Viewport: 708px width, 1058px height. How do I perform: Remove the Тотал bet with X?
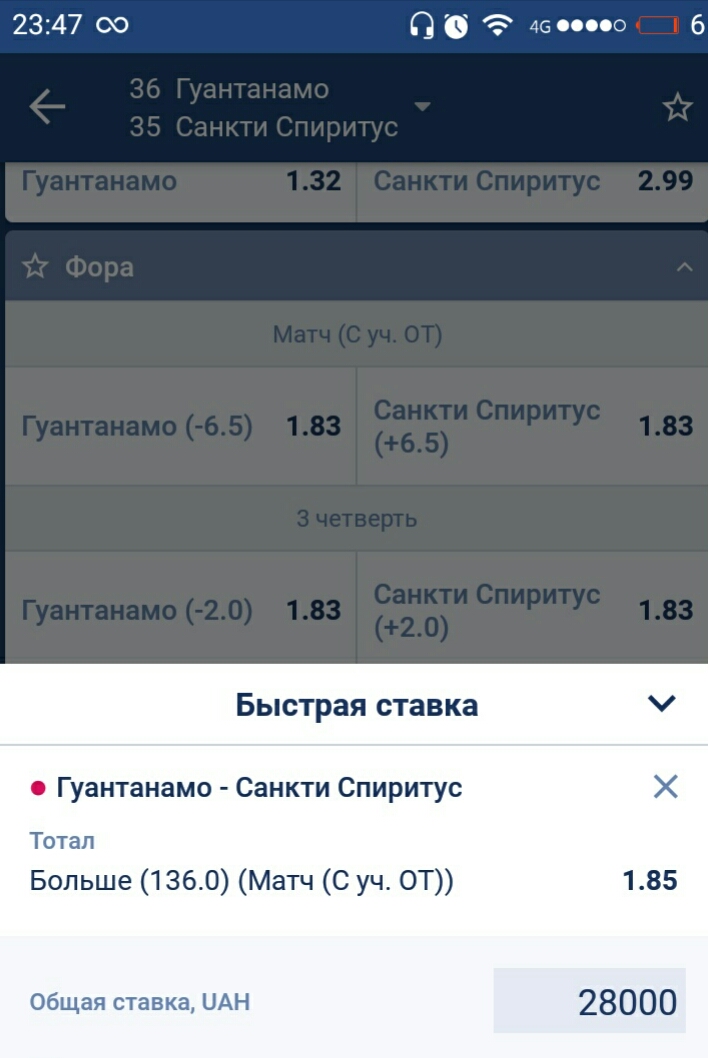[665, 787]
